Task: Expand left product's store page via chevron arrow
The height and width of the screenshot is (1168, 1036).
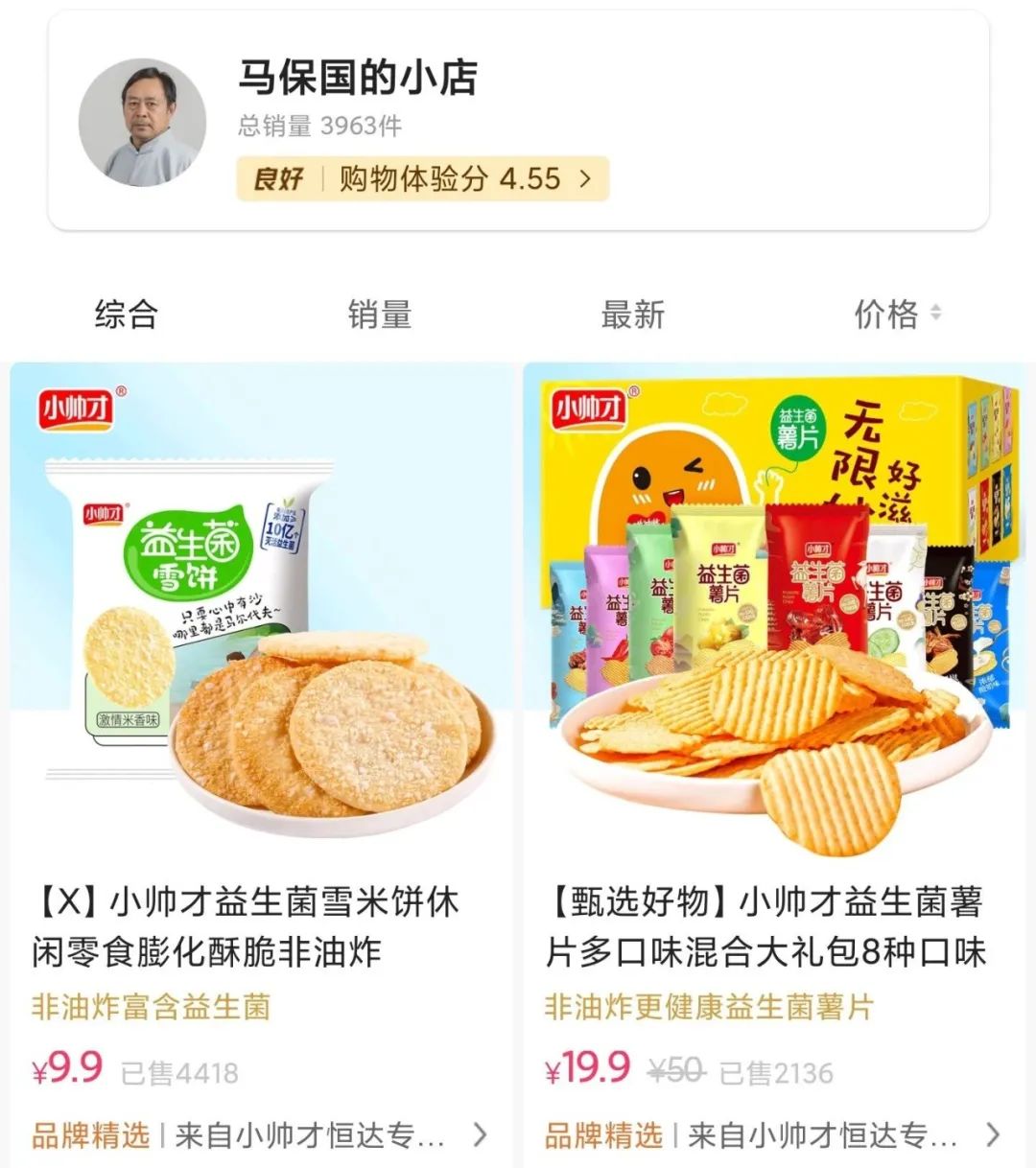Action: pos(482,1134)
